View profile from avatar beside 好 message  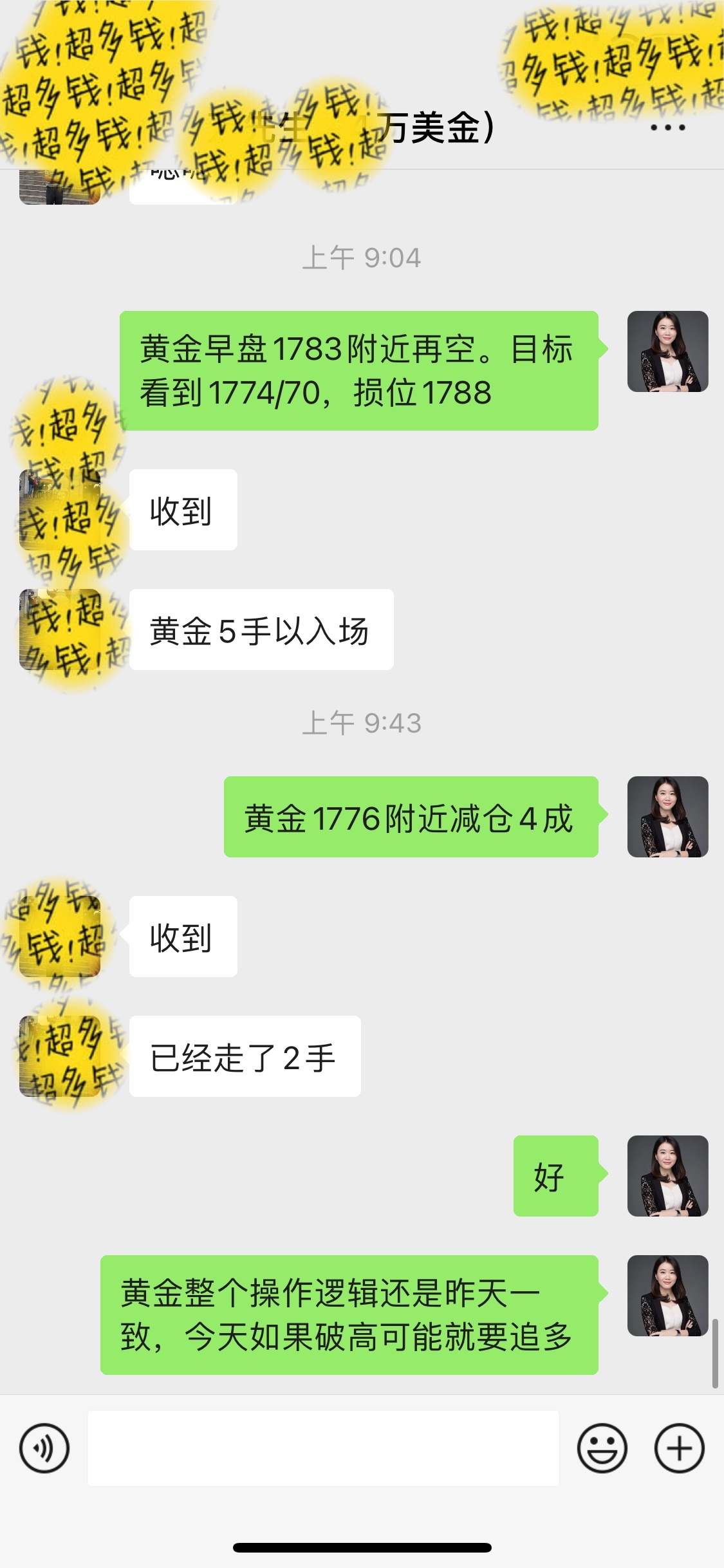[667, 1176]
